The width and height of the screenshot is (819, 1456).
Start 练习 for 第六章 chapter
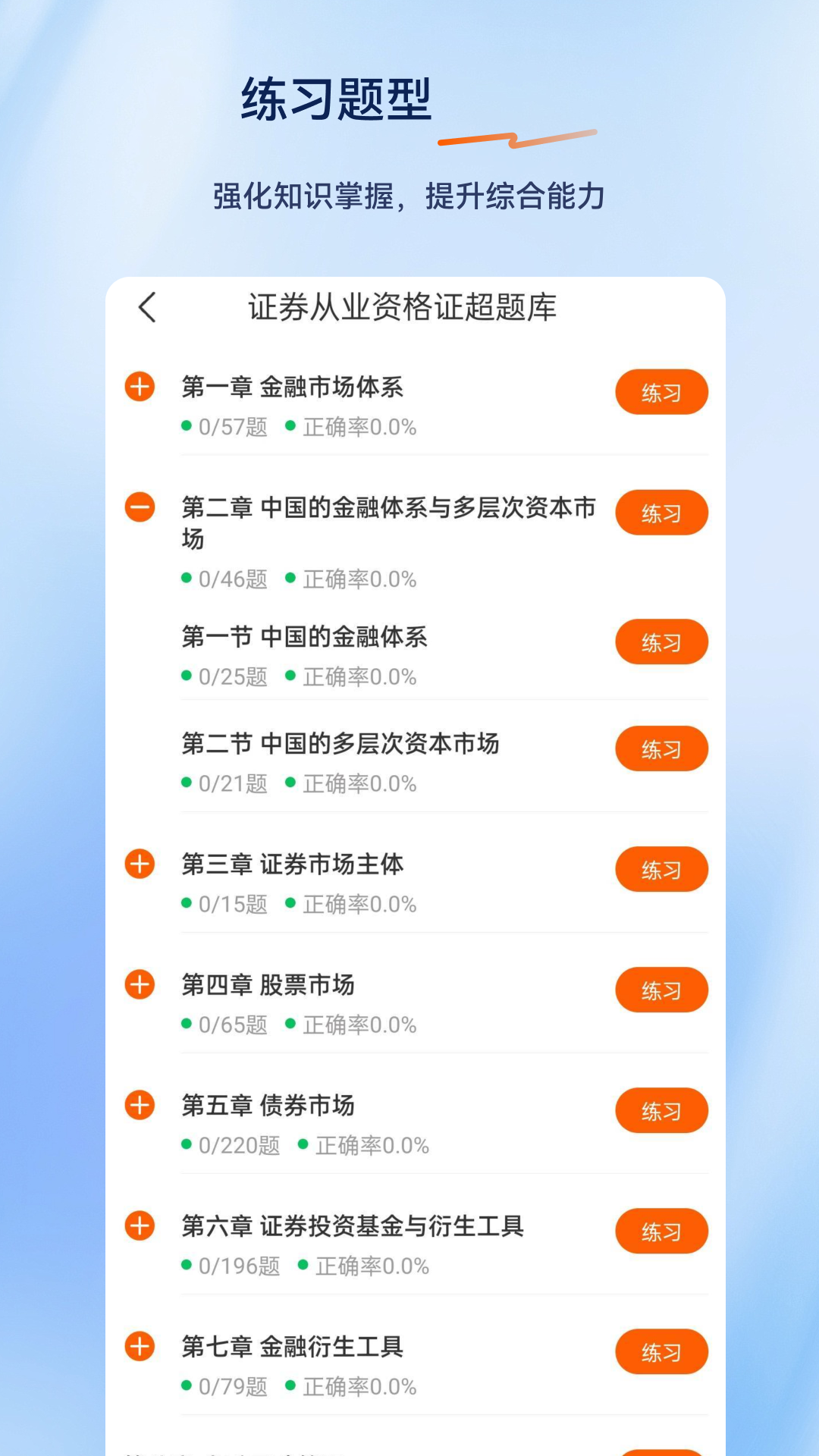(661, 1232)
